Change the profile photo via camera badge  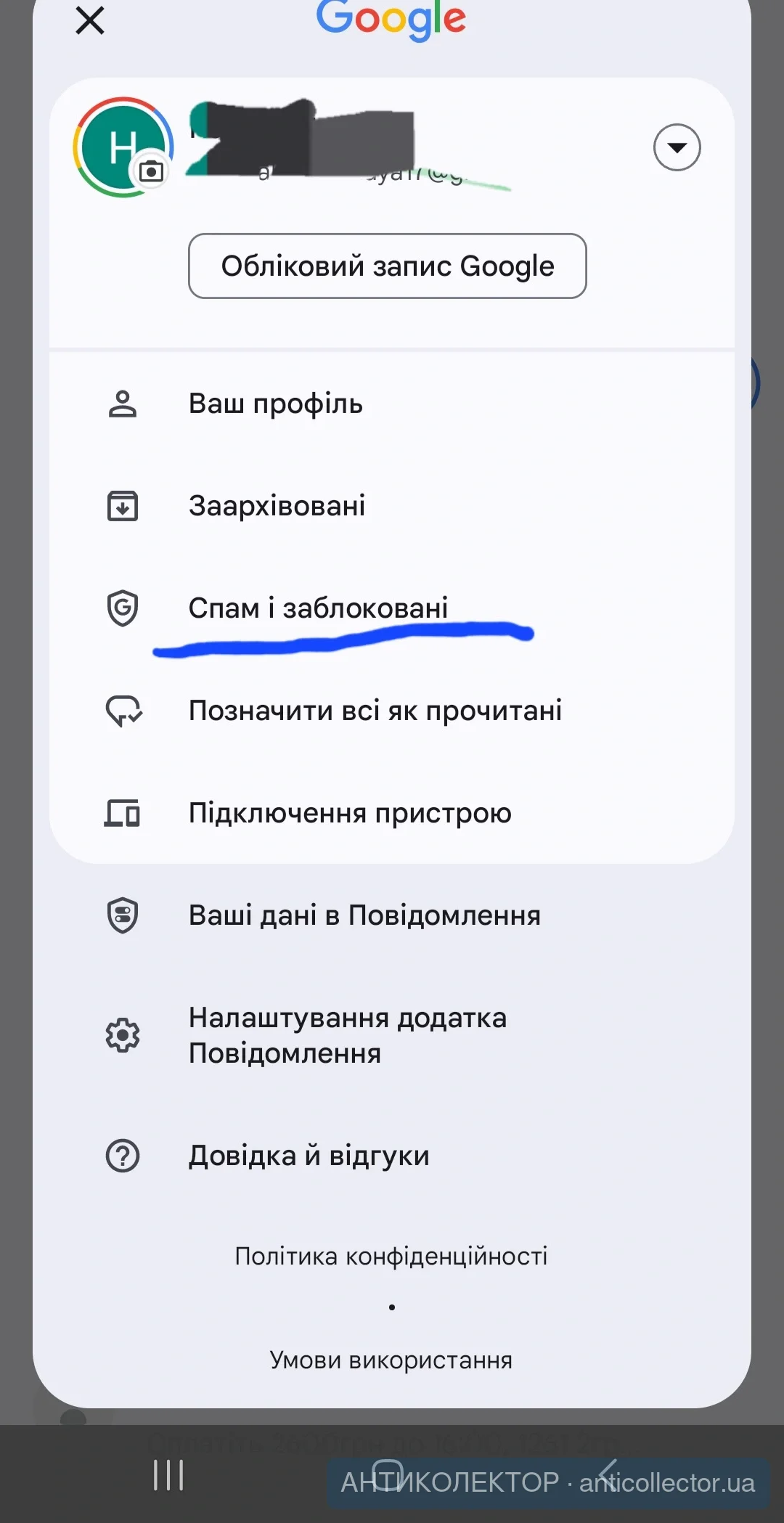pyautogui.click(x=151, y=172)
